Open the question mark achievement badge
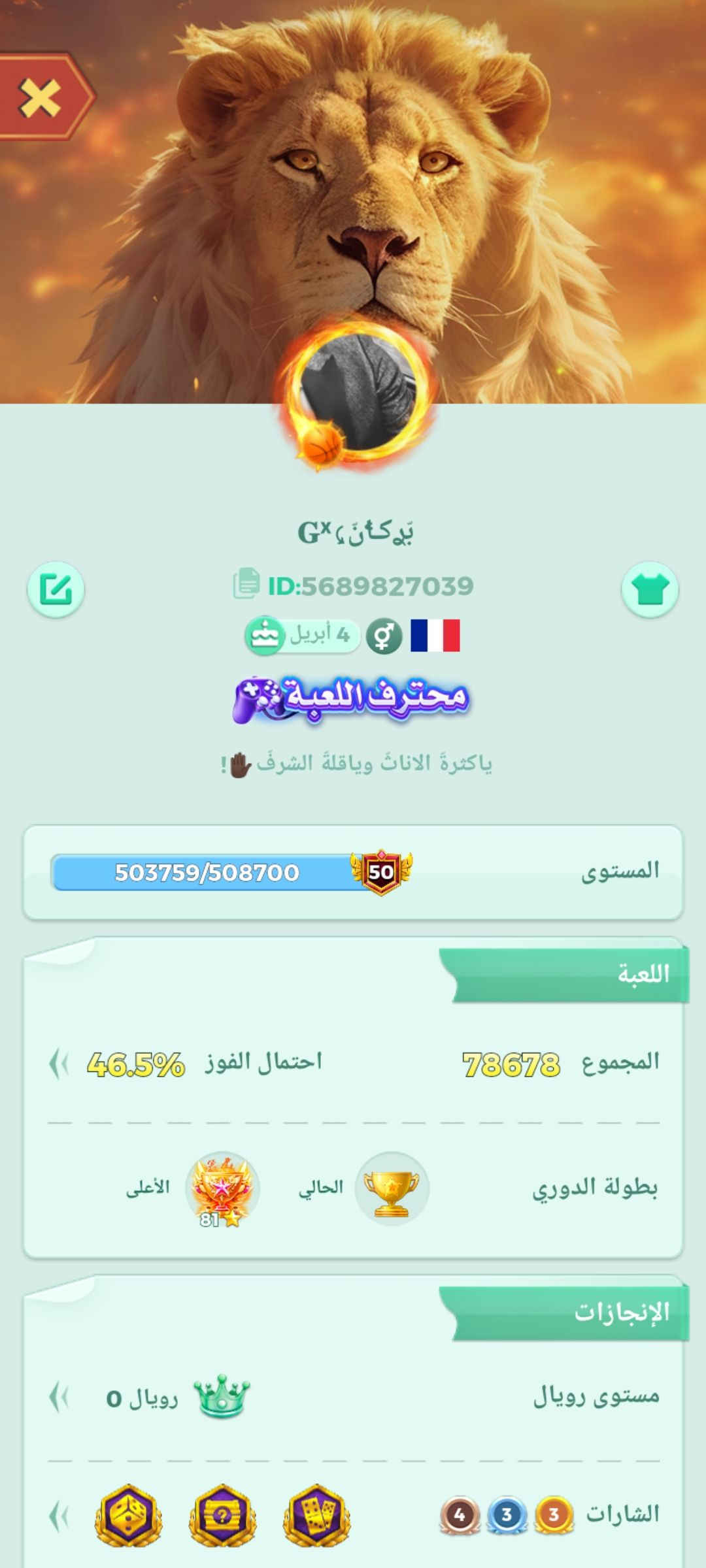The width and height of the screenshot is (706, 1568). 222,1516
